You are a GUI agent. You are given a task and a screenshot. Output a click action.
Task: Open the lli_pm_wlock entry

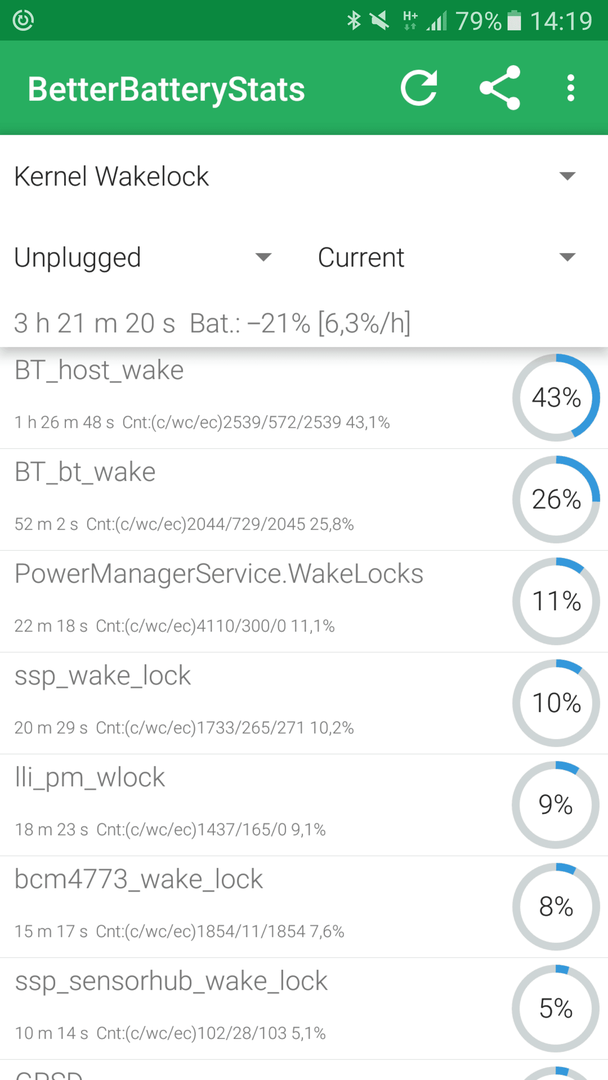click(304, 805)
